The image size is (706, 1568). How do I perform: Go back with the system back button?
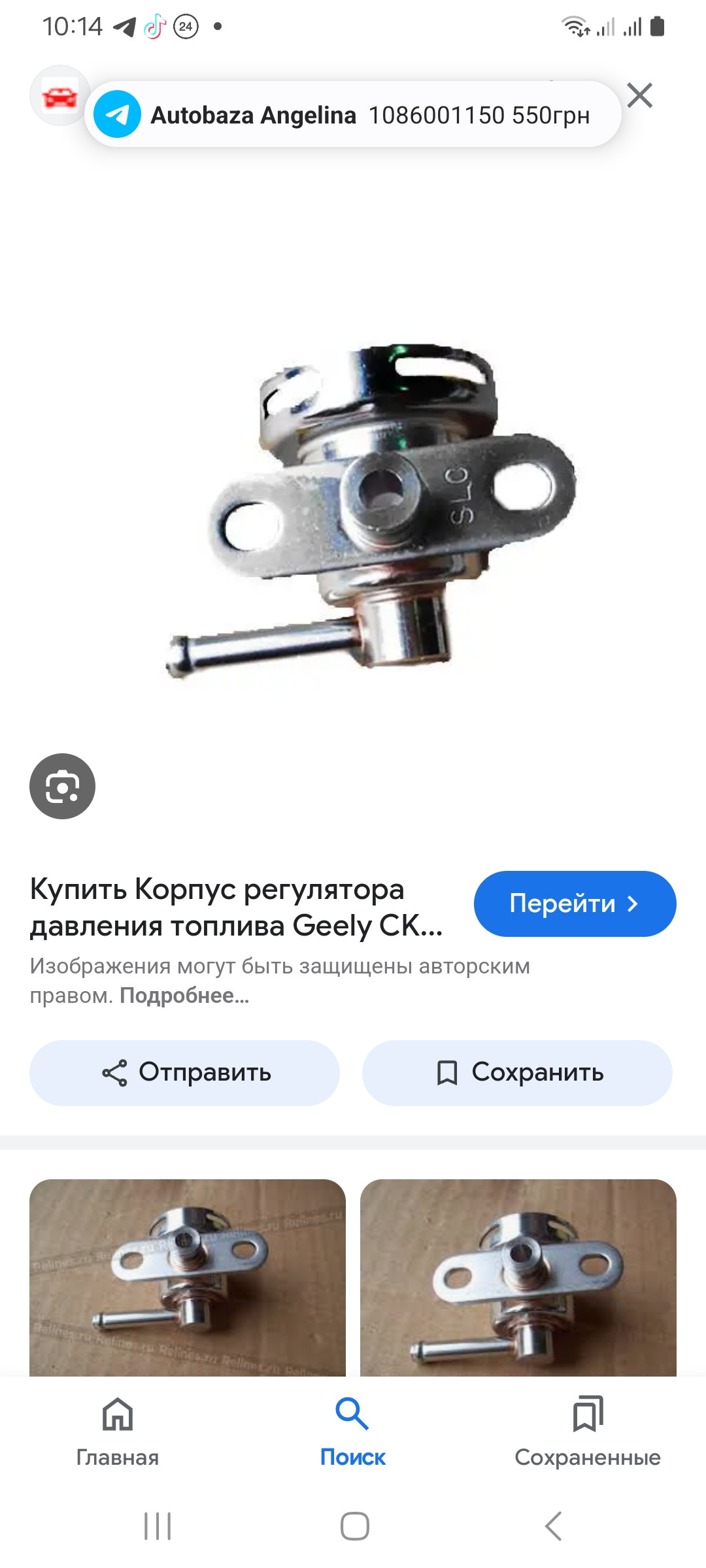(553, 1526)
